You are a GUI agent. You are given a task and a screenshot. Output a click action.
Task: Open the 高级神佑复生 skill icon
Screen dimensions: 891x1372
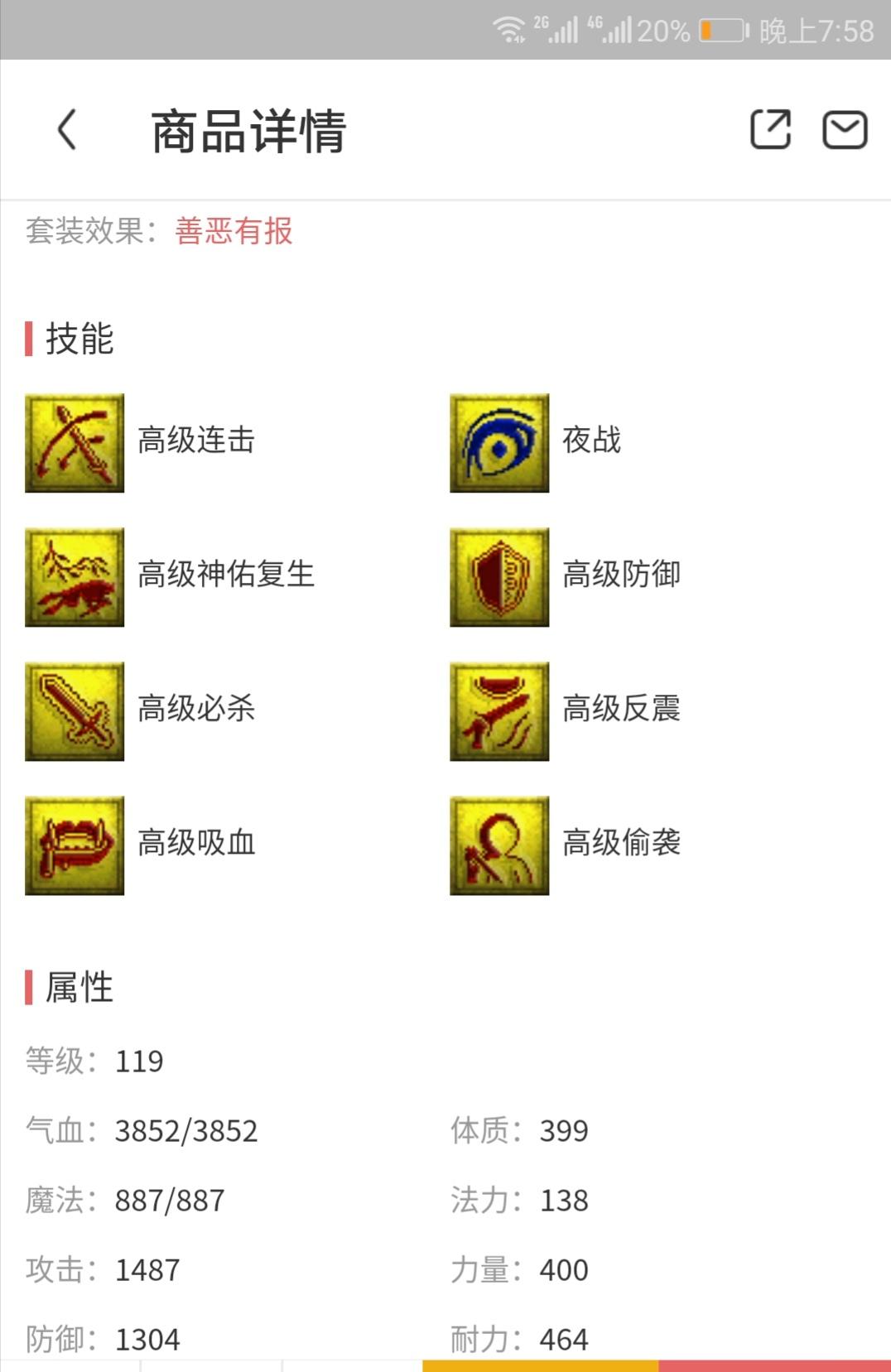point(75,577)
